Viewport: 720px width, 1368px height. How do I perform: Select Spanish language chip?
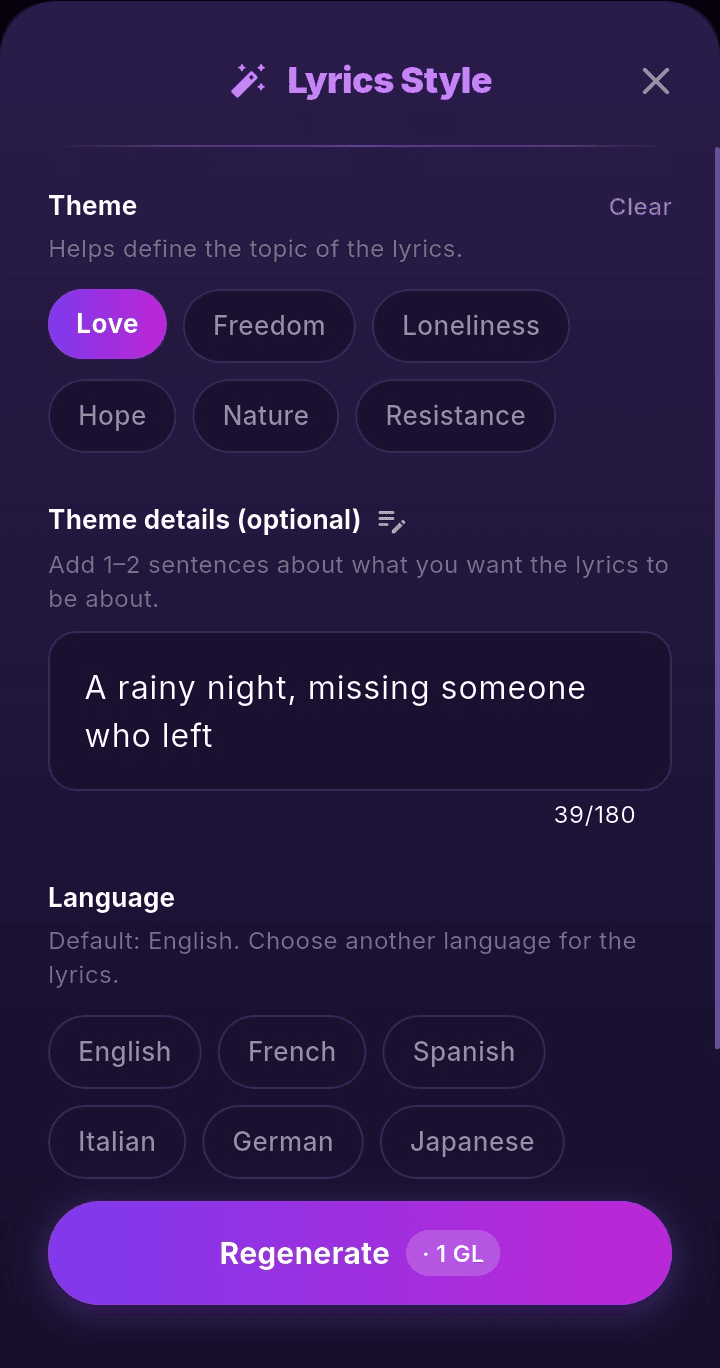point(464,1052)
